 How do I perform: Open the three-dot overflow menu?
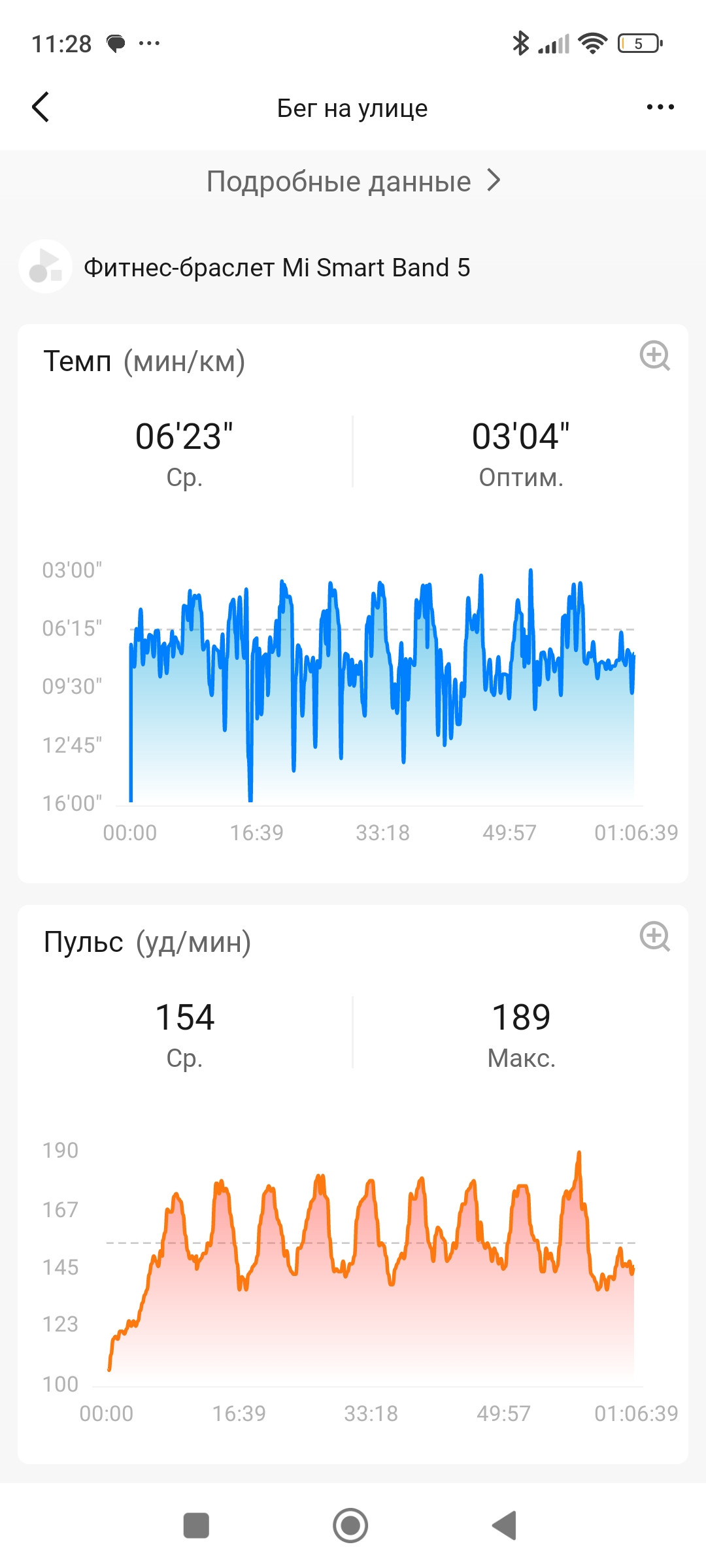pos(660,107)
